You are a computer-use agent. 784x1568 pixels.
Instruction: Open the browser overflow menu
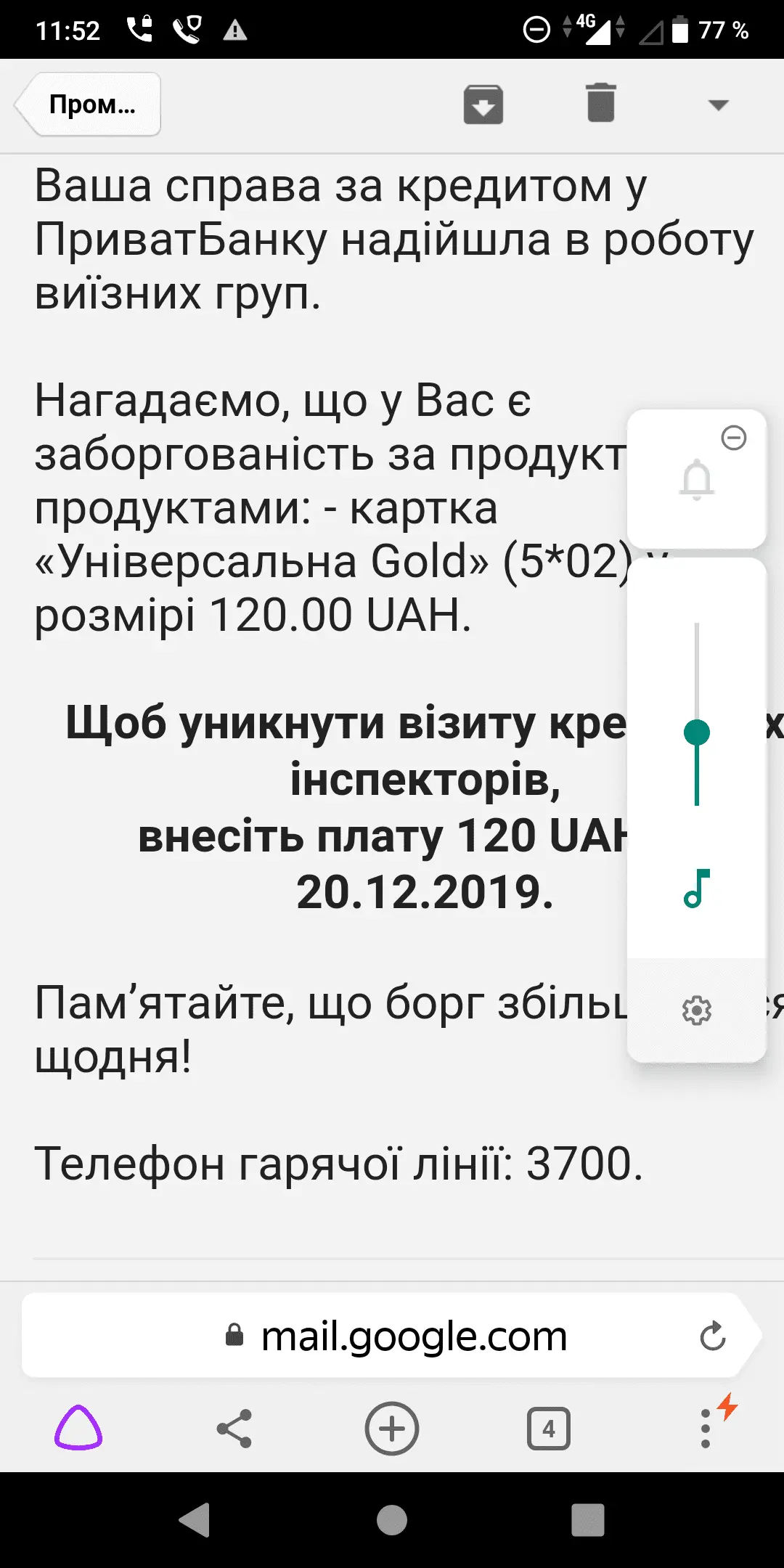[706, 1429]
